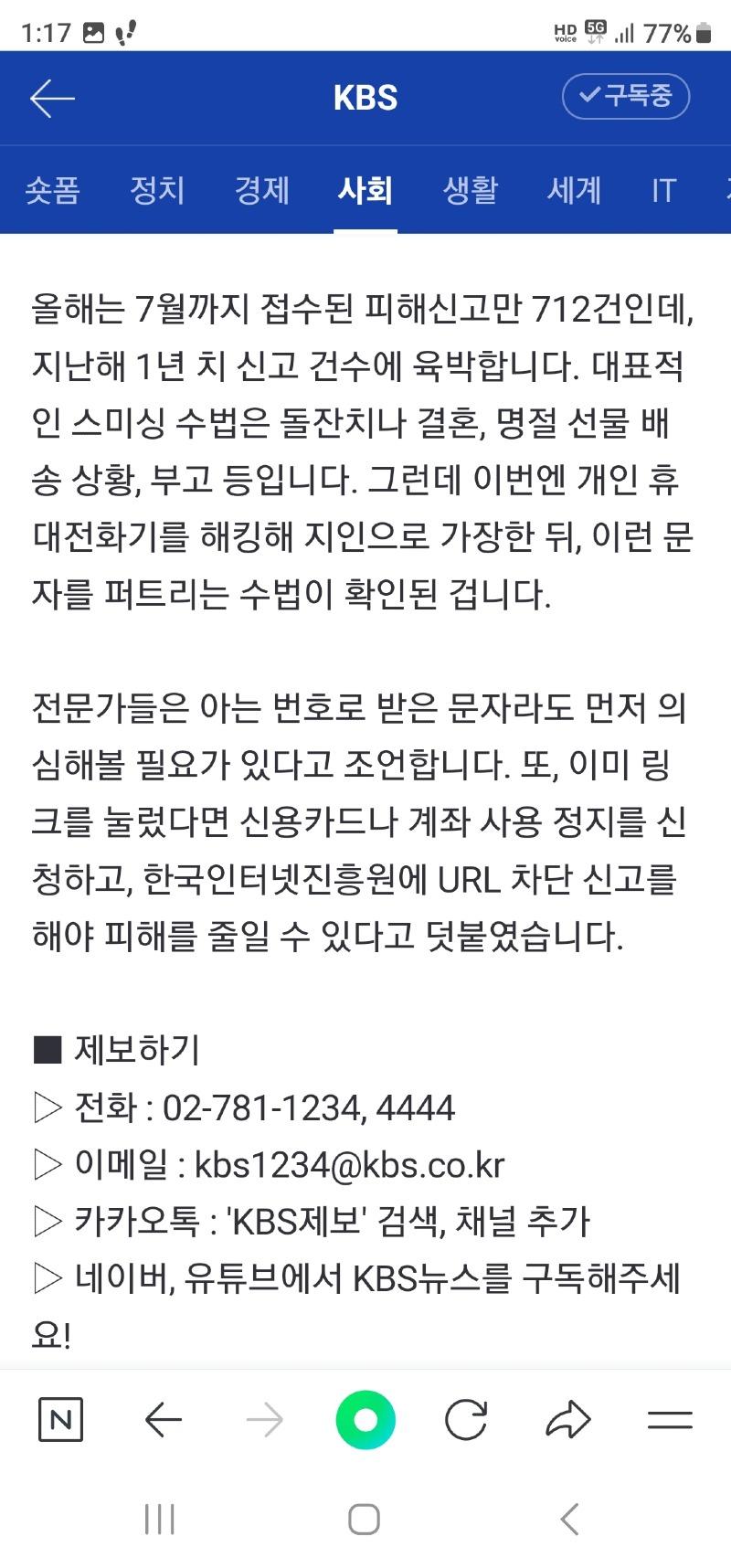Switch to the 숏폼 tab
The image size is (731, 1568).
point(52,189)
